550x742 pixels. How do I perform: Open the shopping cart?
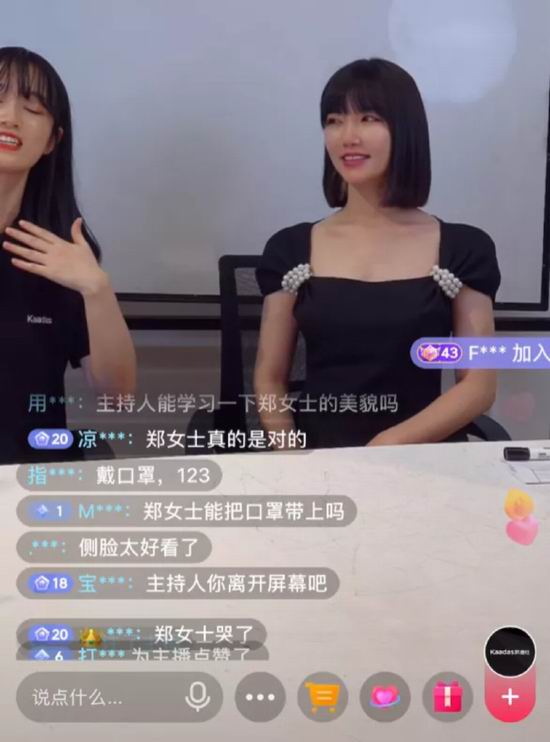(322, 697)
